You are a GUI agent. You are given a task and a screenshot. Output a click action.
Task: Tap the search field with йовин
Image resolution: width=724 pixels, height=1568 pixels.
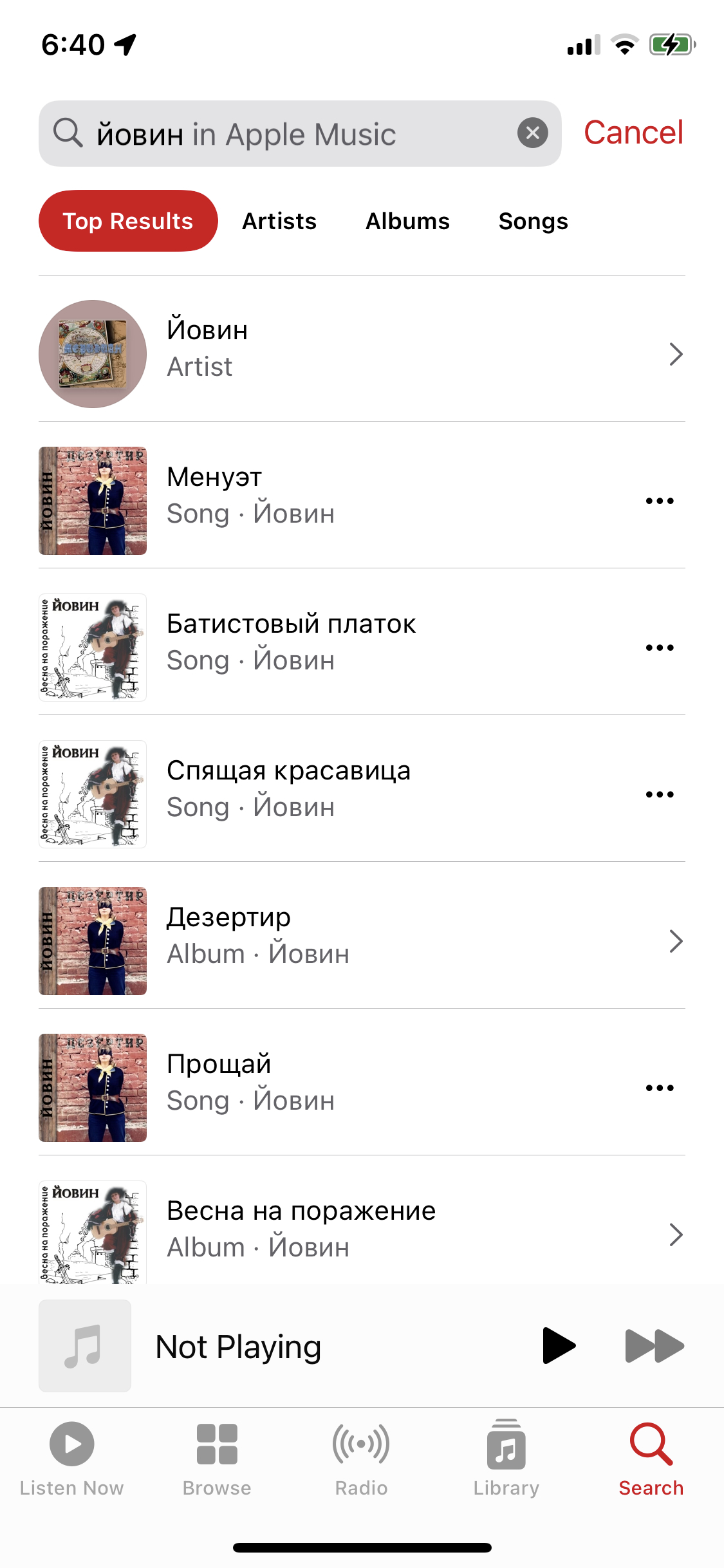coord(300,133)
